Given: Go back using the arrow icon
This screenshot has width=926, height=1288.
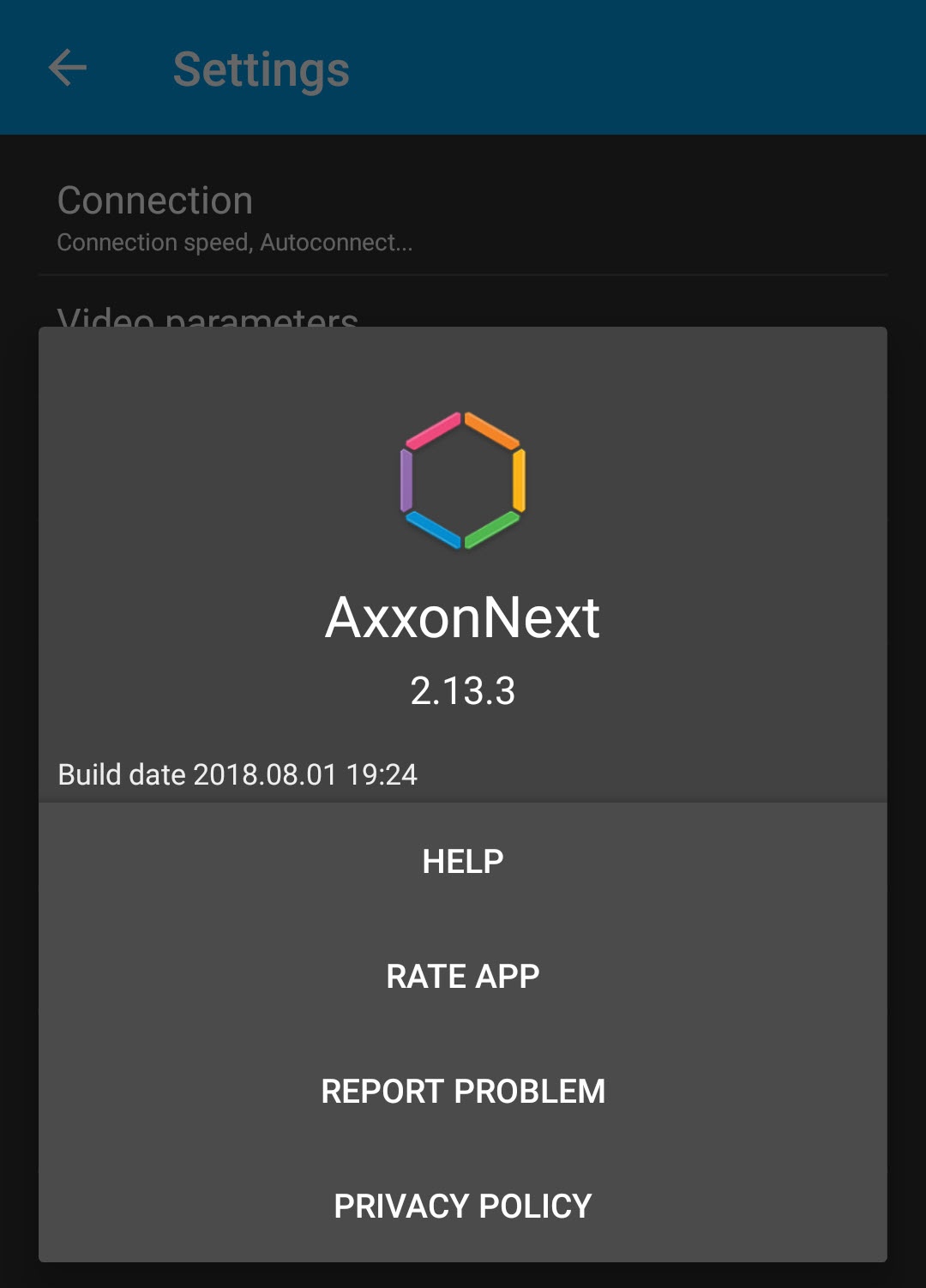Looking at the screenshot, I should tap(68, 69).
